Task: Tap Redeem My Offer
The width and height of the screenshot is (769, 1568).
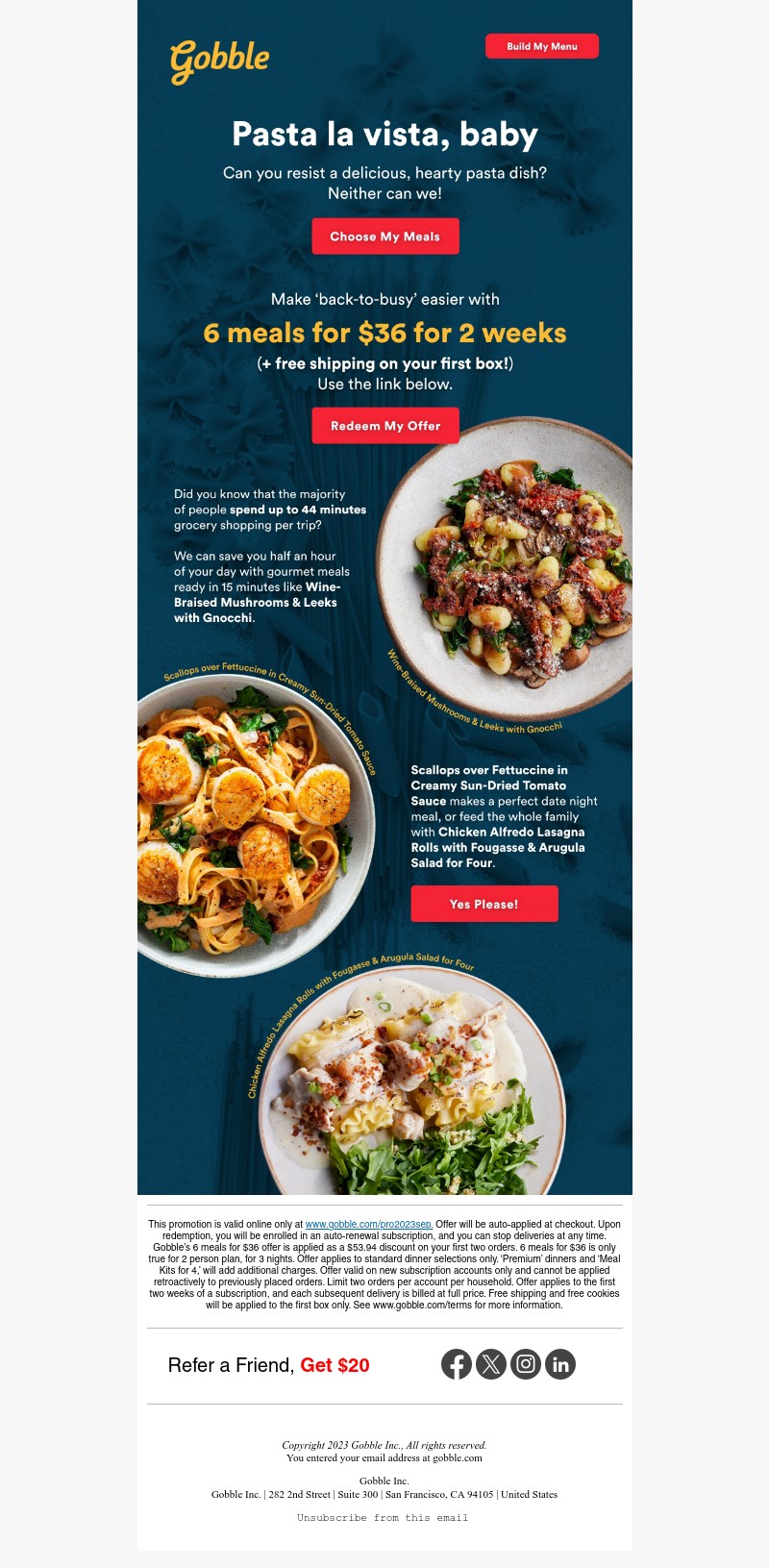Action: [x=384, y=426]
